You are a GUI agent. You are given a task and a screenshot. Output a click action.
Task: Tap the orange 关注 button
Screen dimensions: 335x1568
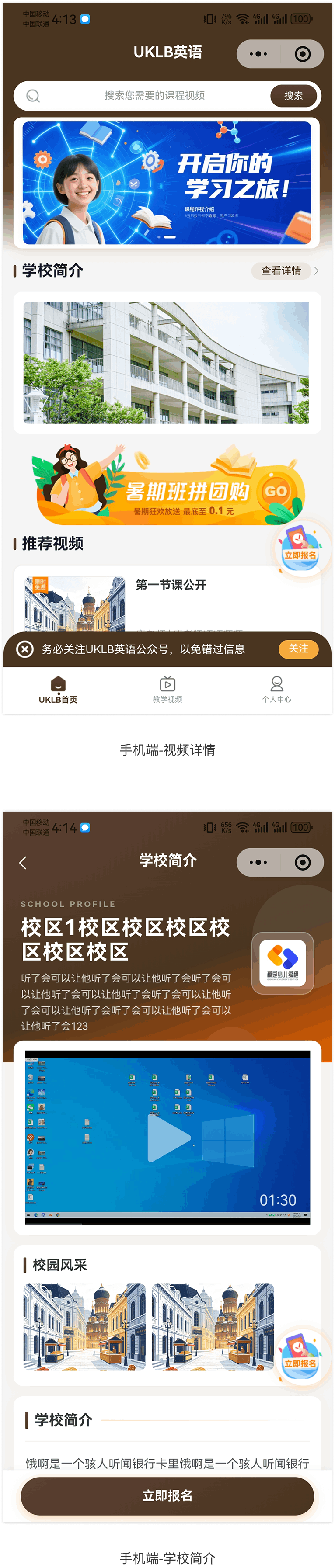[298, 648]
